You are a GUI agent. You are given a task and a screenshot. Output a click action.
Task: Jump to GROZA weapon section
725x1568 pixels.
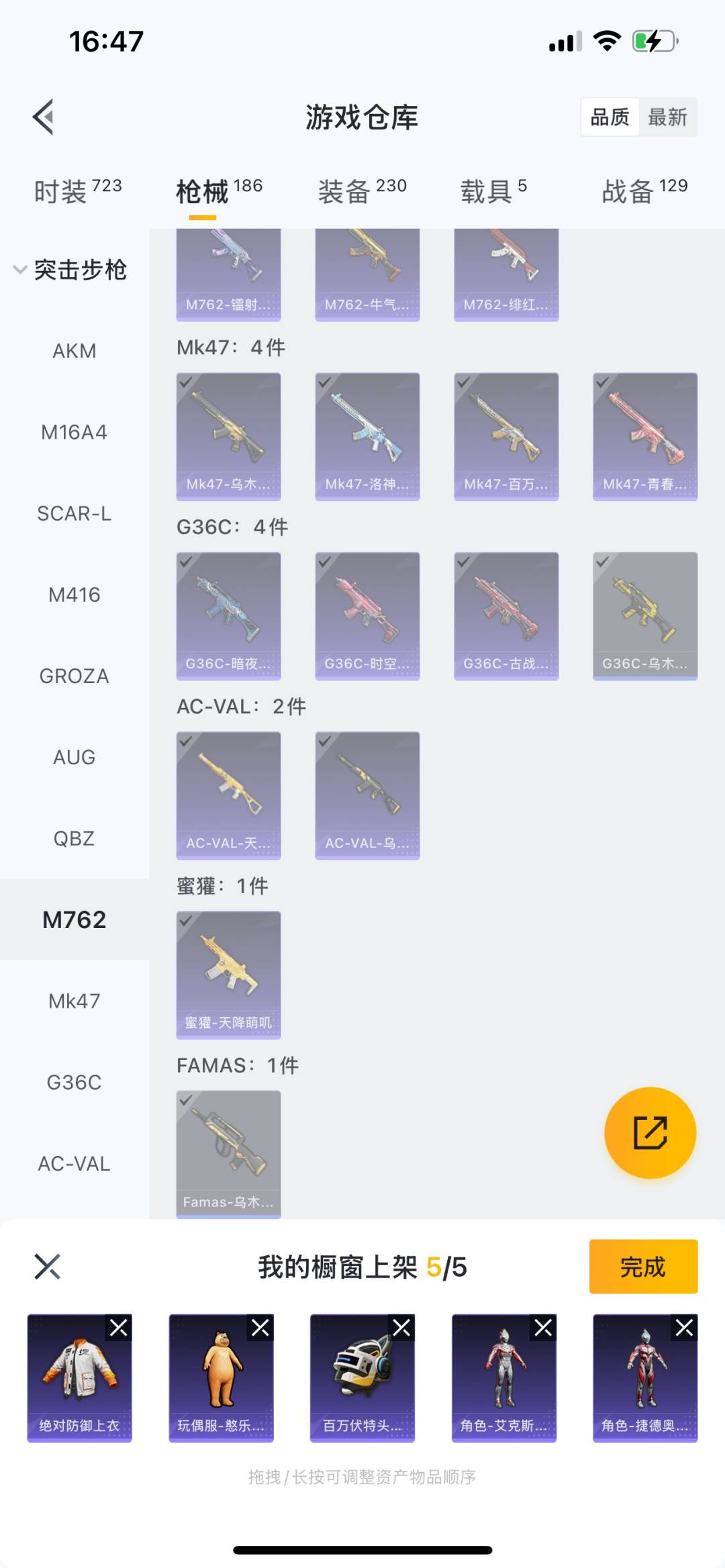(74, 676)
